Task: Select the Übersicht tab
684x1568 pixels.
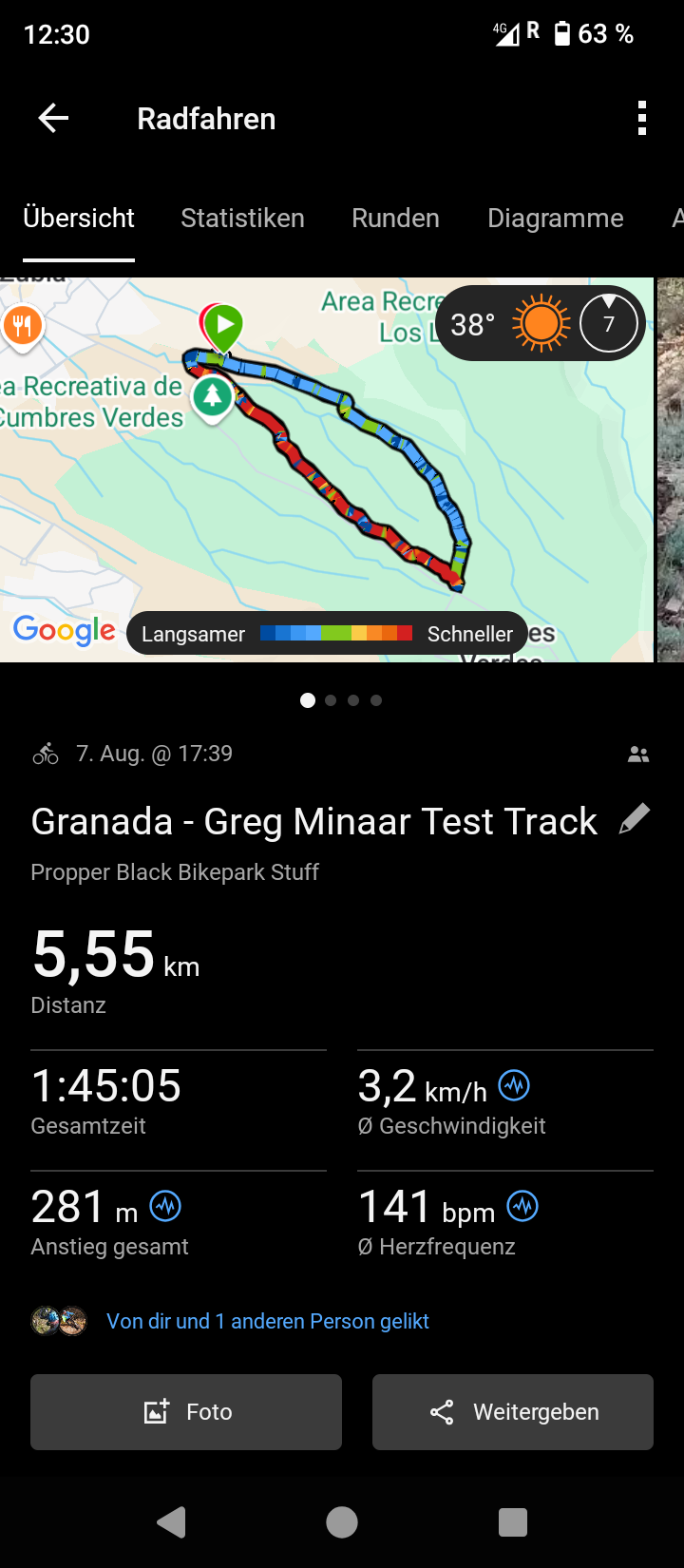Action: pyautogui.click(x=79, y=219)
